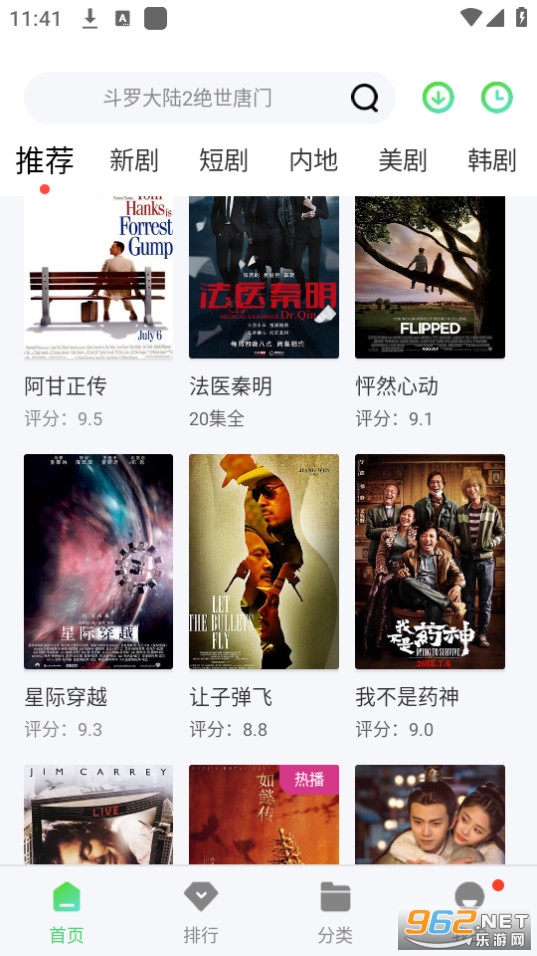Open the 阿甘正传 movie poster
537x956 pixels.
pyautogui.click(x=99, y=277)
